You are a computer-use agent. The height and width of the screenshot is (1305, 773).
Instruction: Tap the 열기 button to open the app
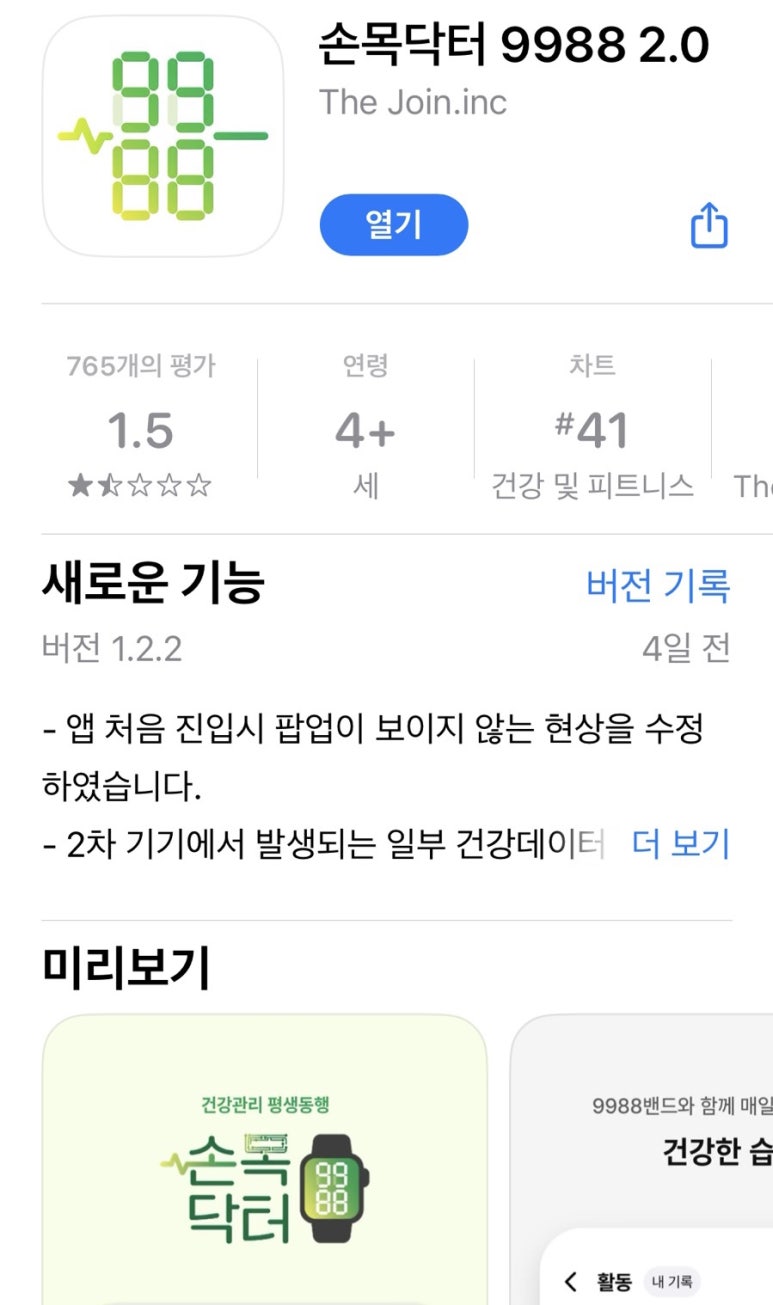(x=394, y=225)
